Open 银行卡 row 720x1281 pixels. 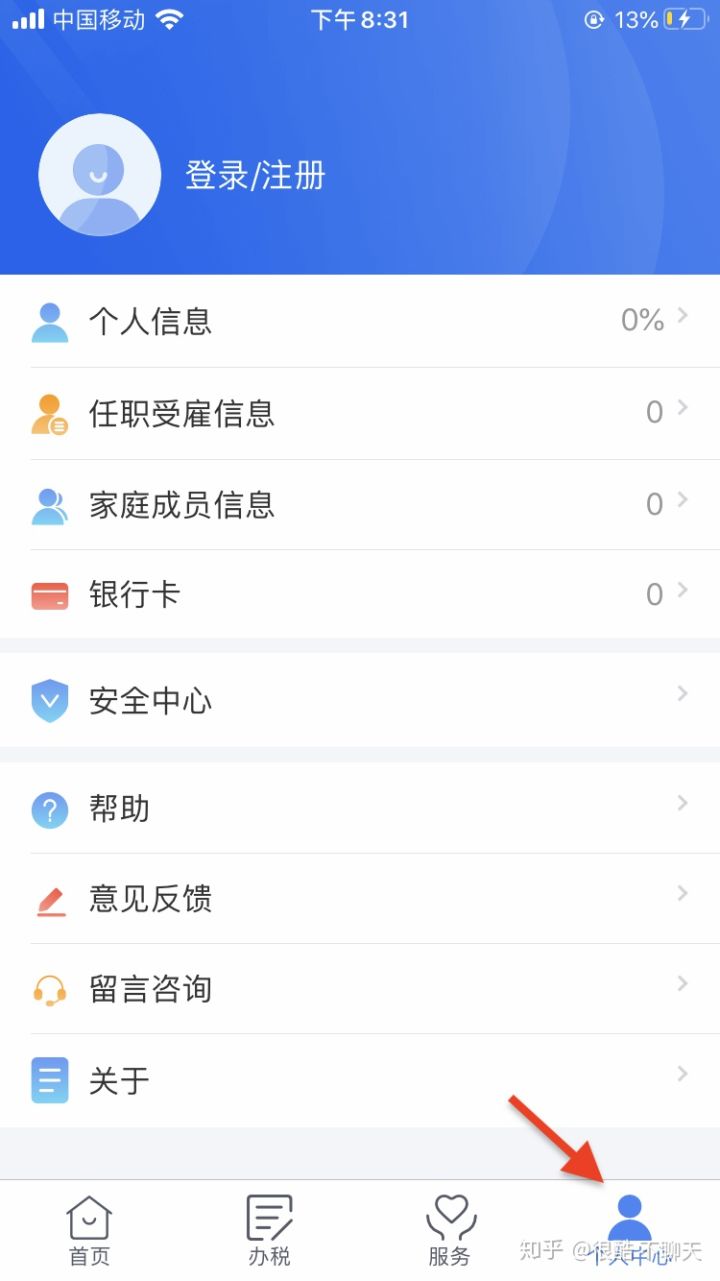[x=360, y=594]
